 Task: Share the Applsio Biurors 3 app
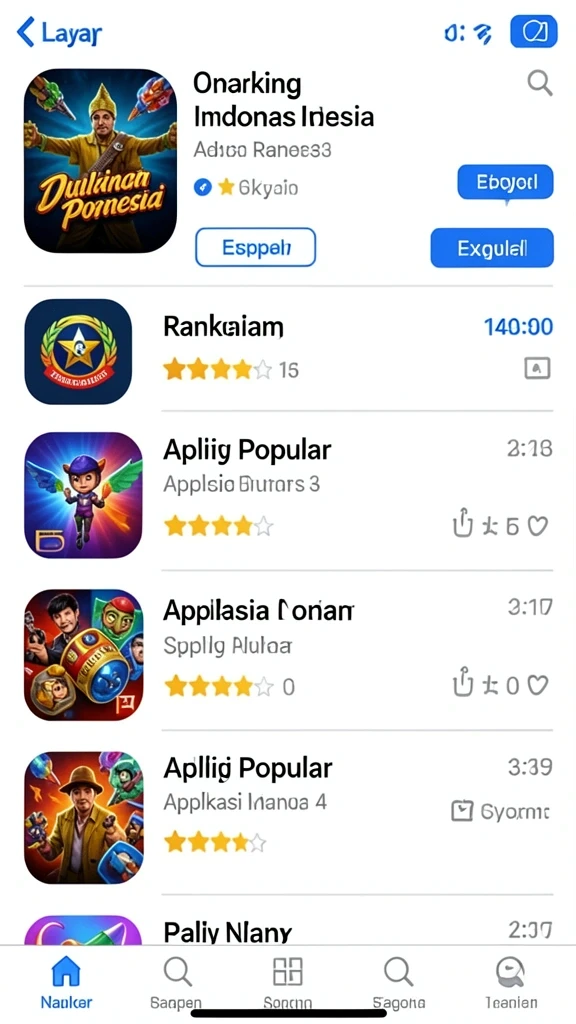tap(462, 524)
